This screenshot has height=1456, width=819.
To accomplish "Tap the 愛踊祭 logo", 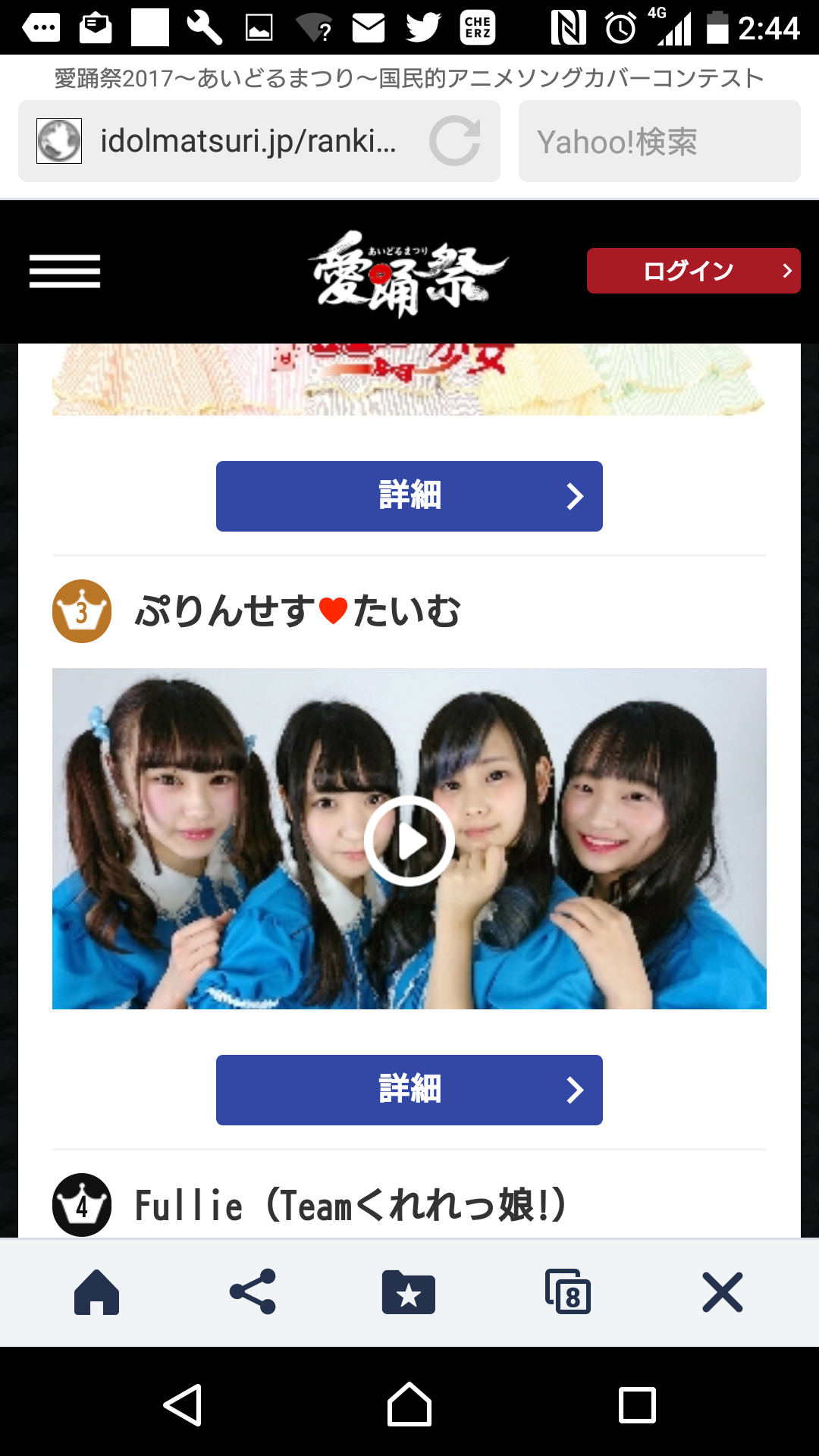I will pos(408,273).
